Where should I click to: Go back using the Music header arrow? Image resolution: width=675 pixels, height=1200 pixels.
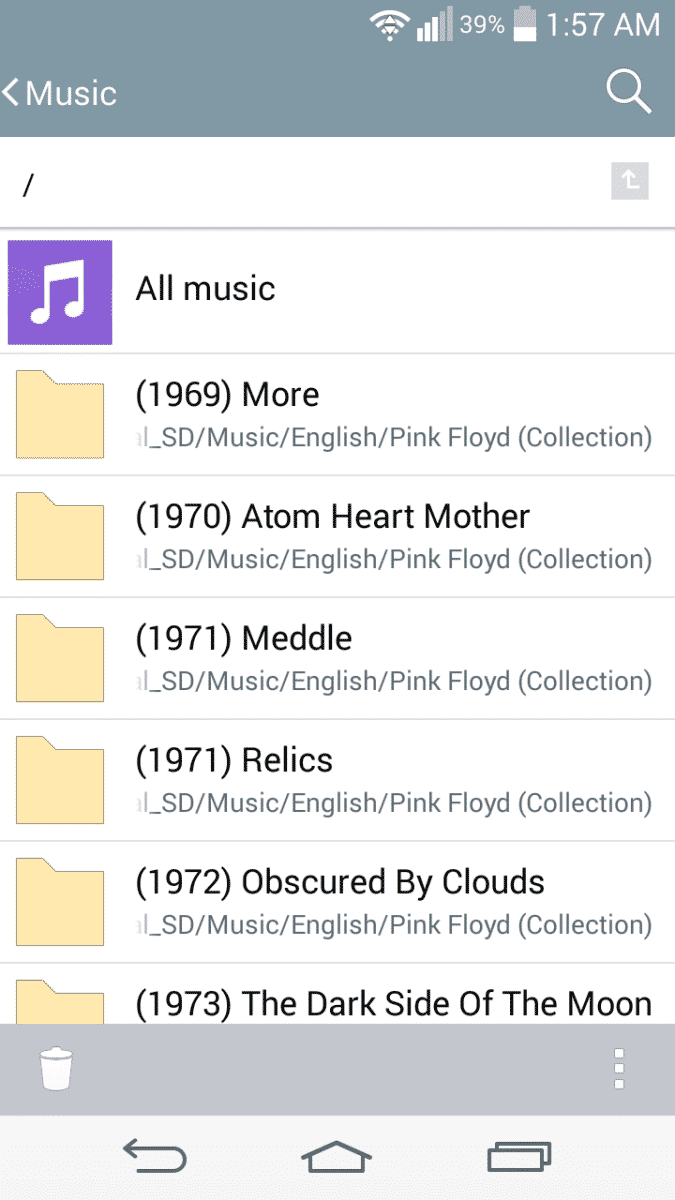58,93
